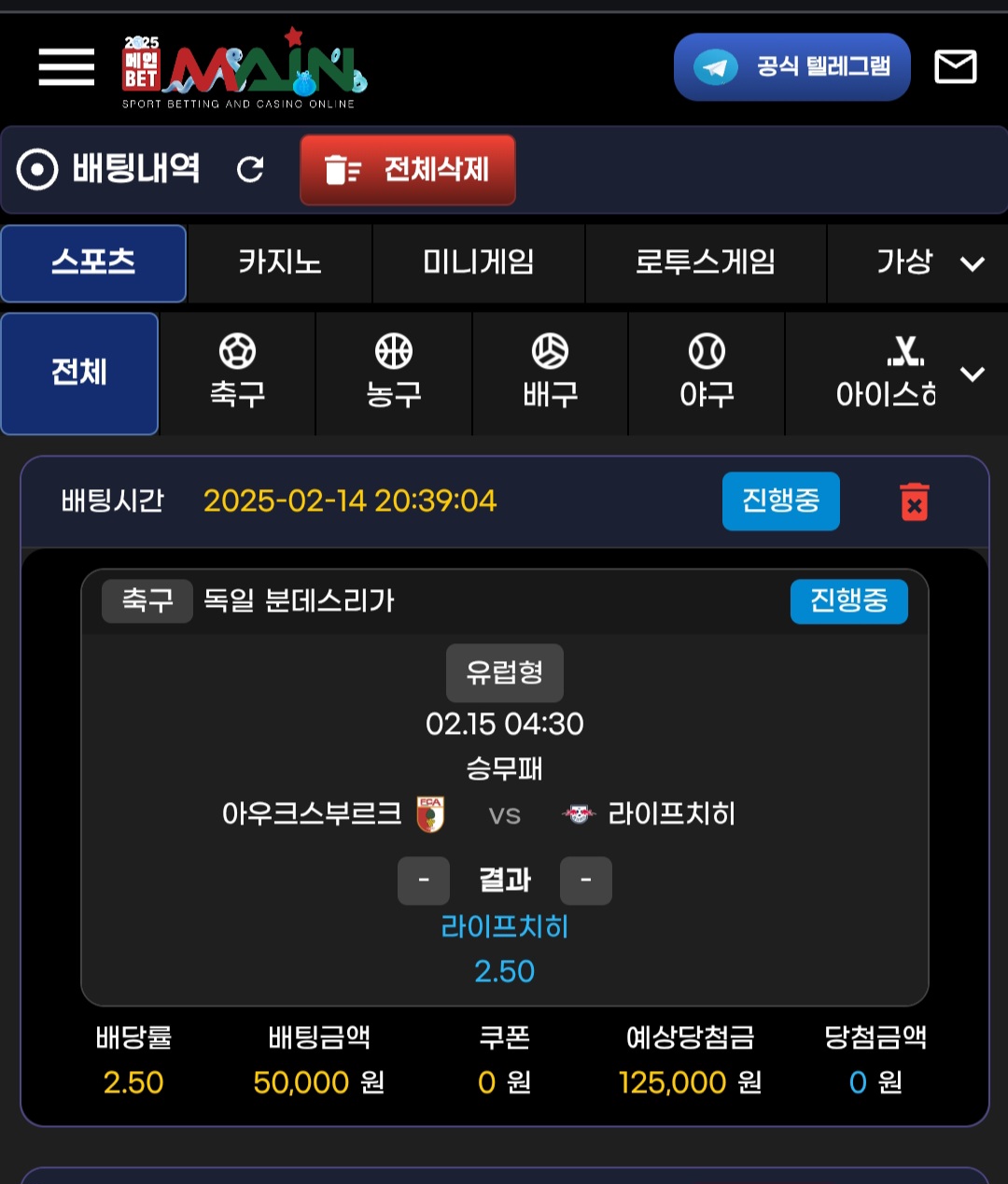The width and height of the screenshot is (1008, 1184).
Task: Select the 스포츠 tab
Action: 93,262
